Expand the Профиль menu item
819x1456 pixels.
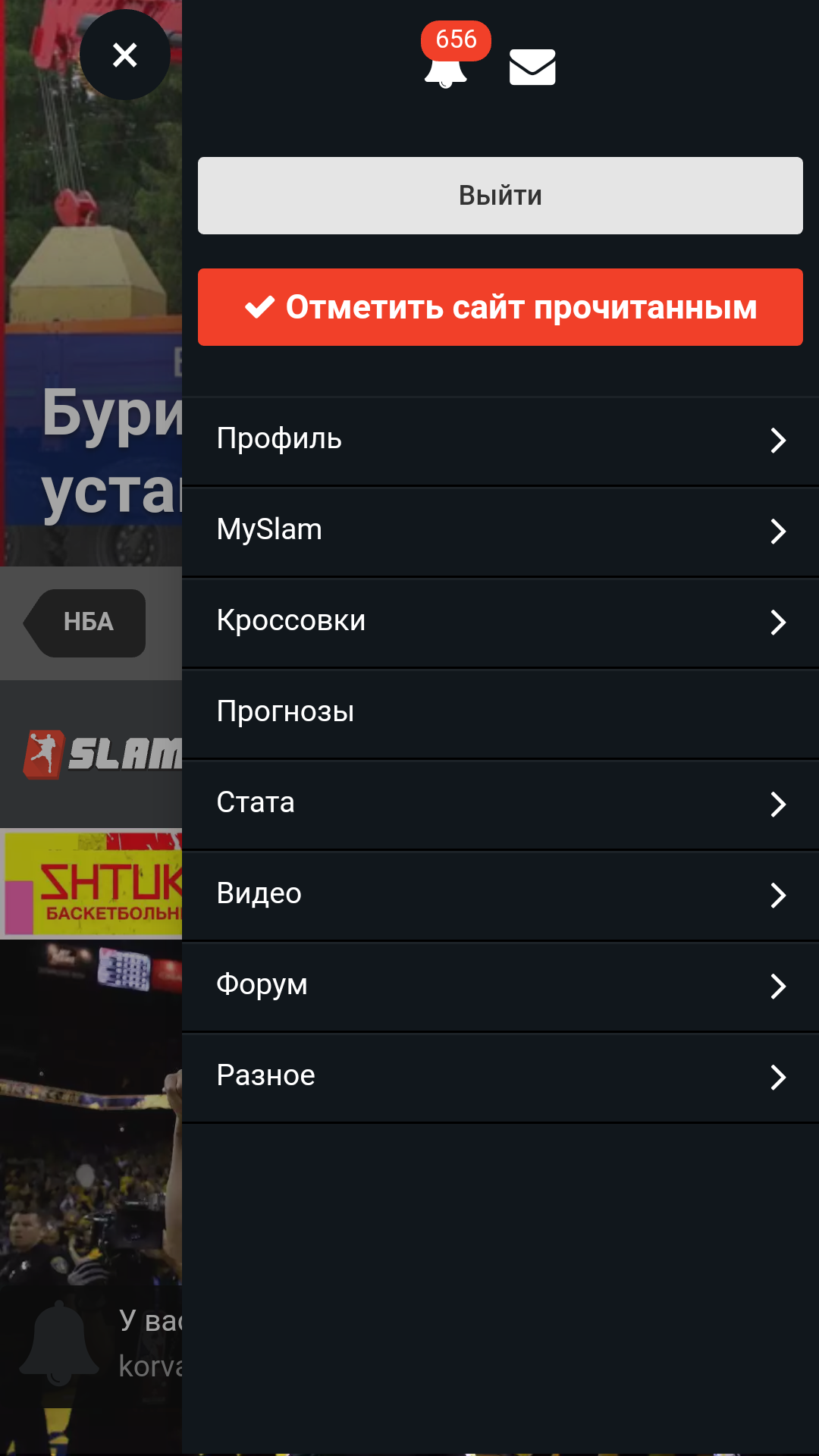(500, 440)
